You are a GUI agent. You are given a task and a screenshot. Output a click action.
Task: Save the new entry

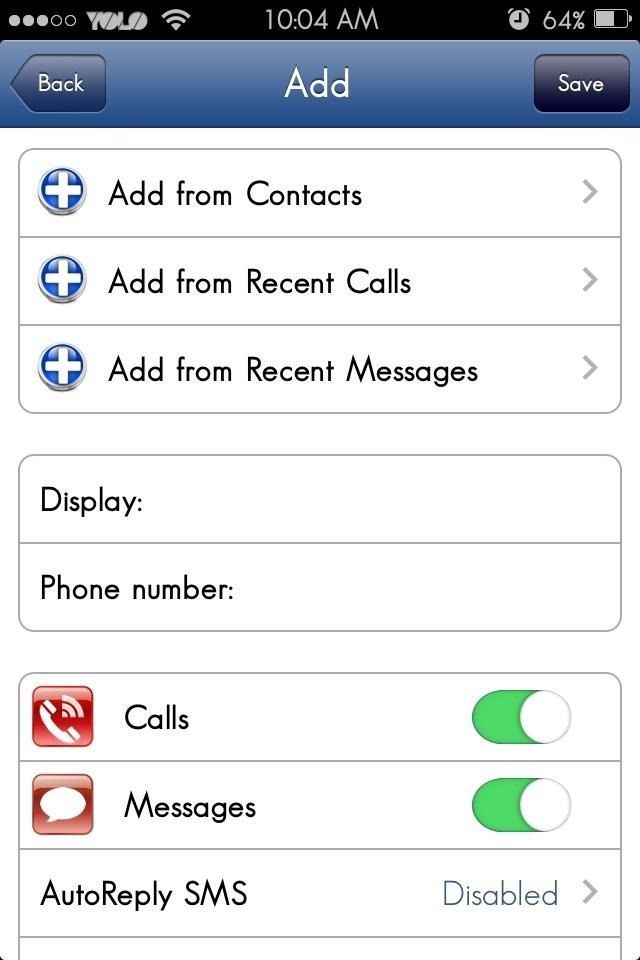(x=580, y=84)
